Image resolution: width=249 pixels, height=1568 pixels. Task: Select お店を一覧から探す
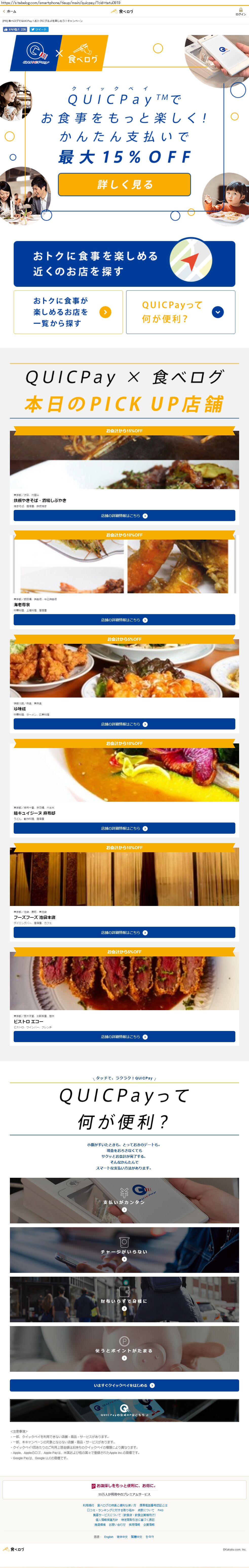click(68, 312)
